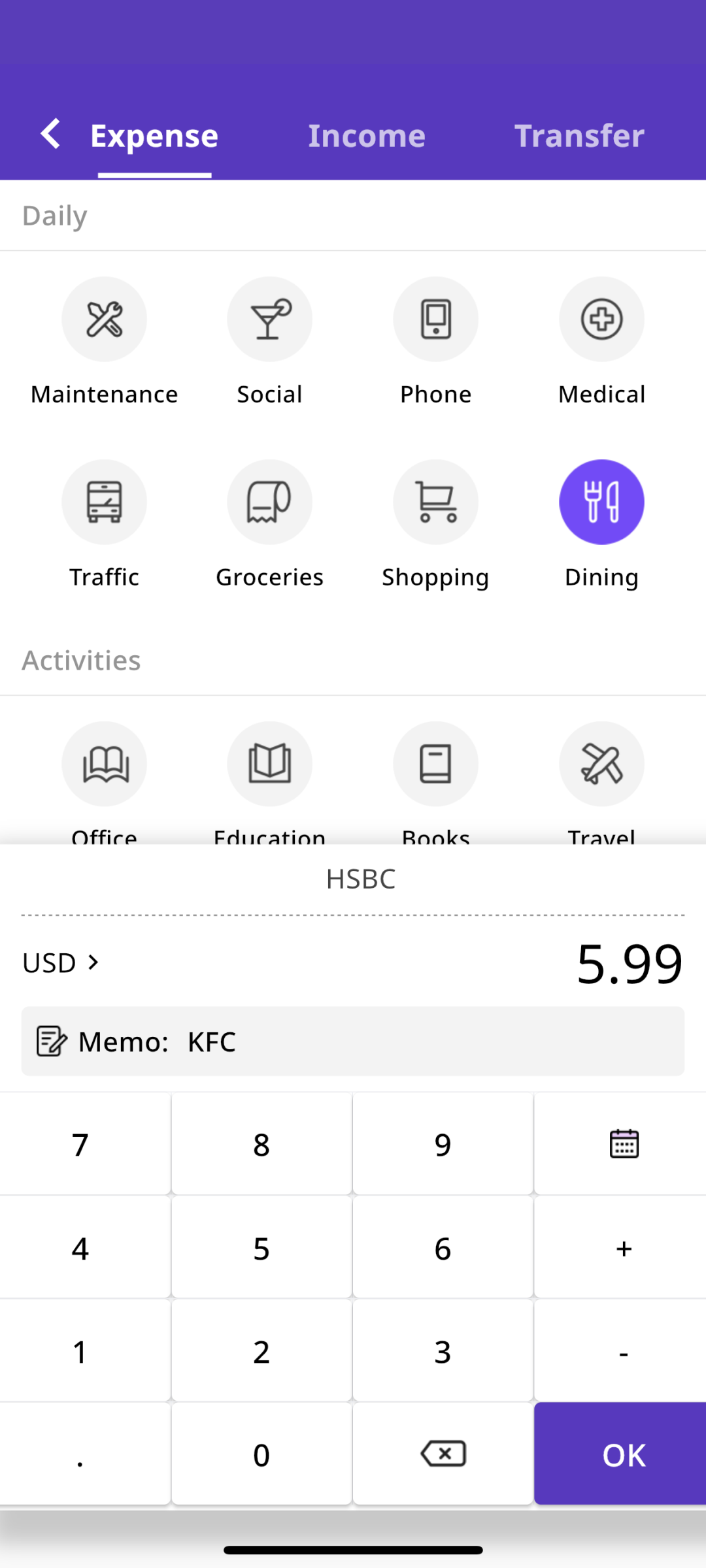Select the Travel category
The image size is (706, 1568).
click(x=601, y=764)
